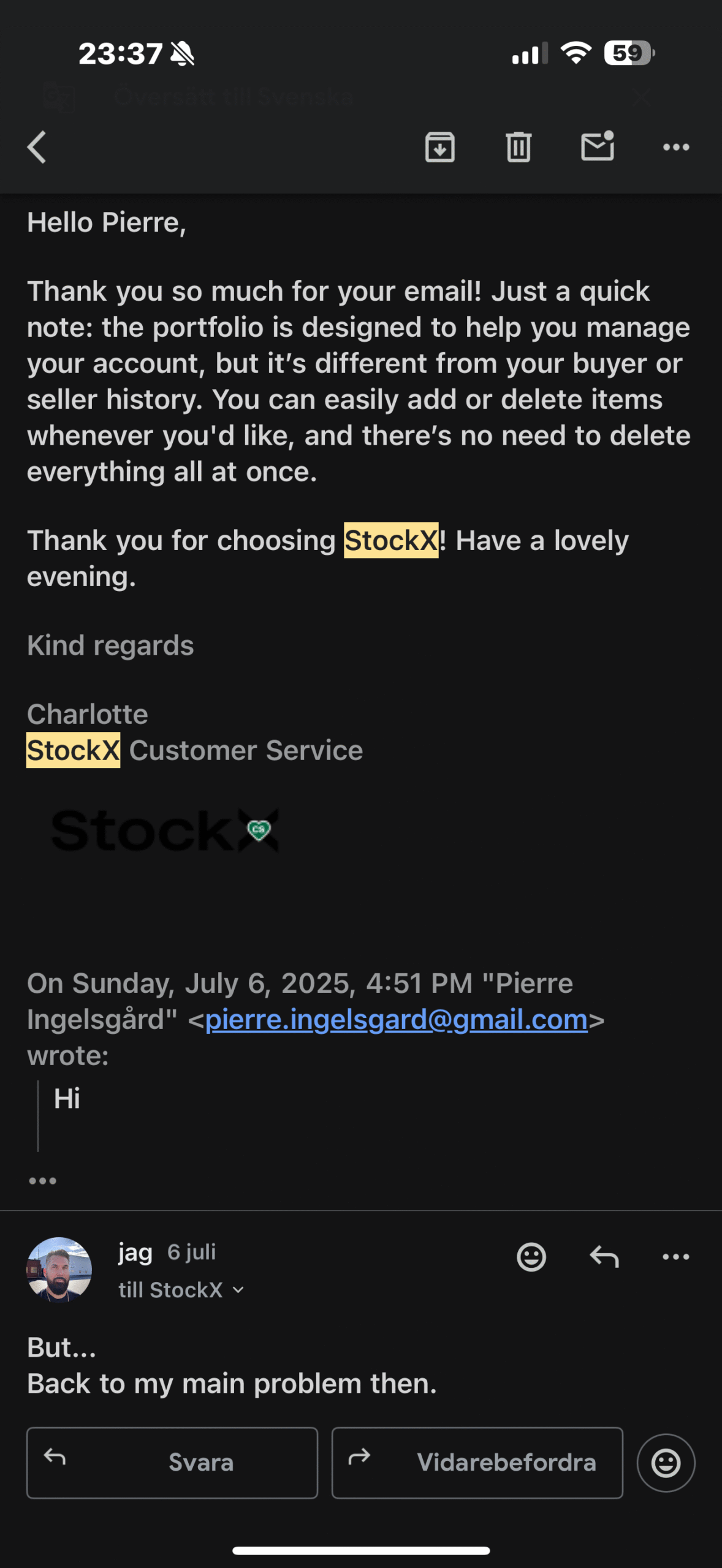Viewport: 722px width, 1568px height.
Task: Reply with the arrow icon on jag's message
Action: click(604, 1257)
